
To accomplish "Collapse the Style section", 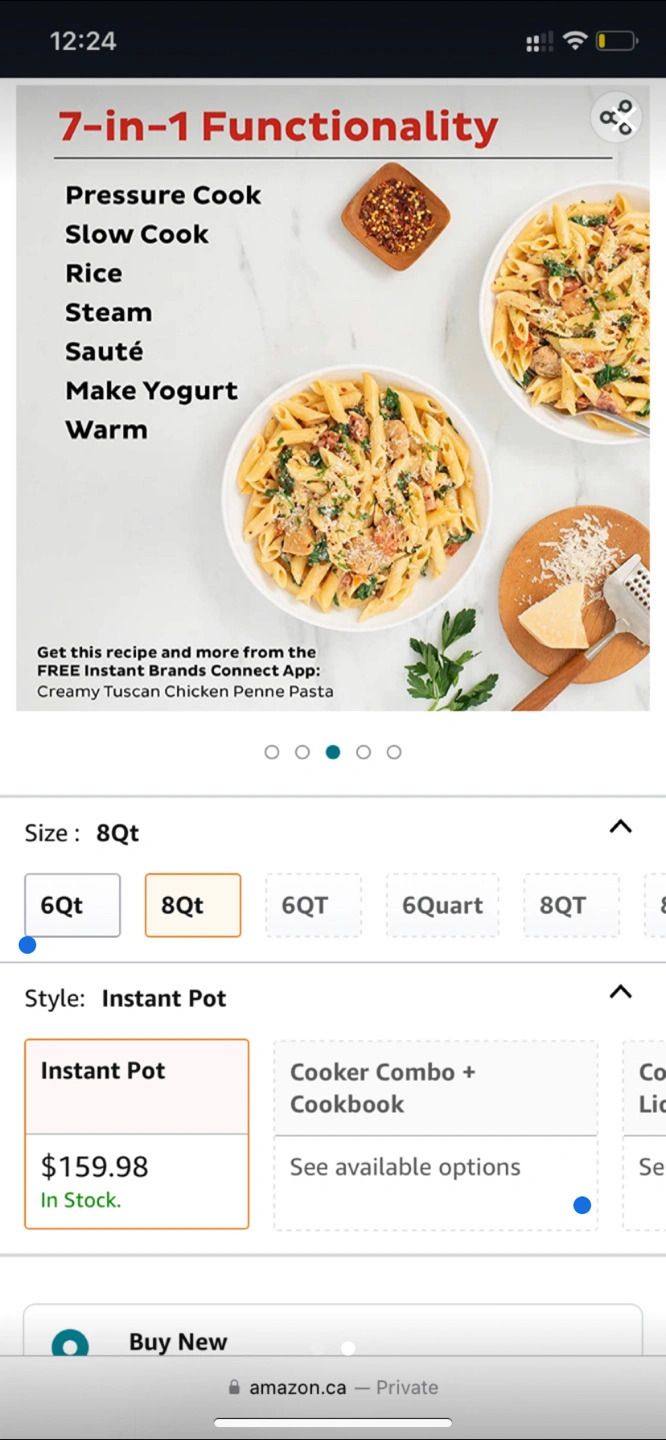I will 621,992.
